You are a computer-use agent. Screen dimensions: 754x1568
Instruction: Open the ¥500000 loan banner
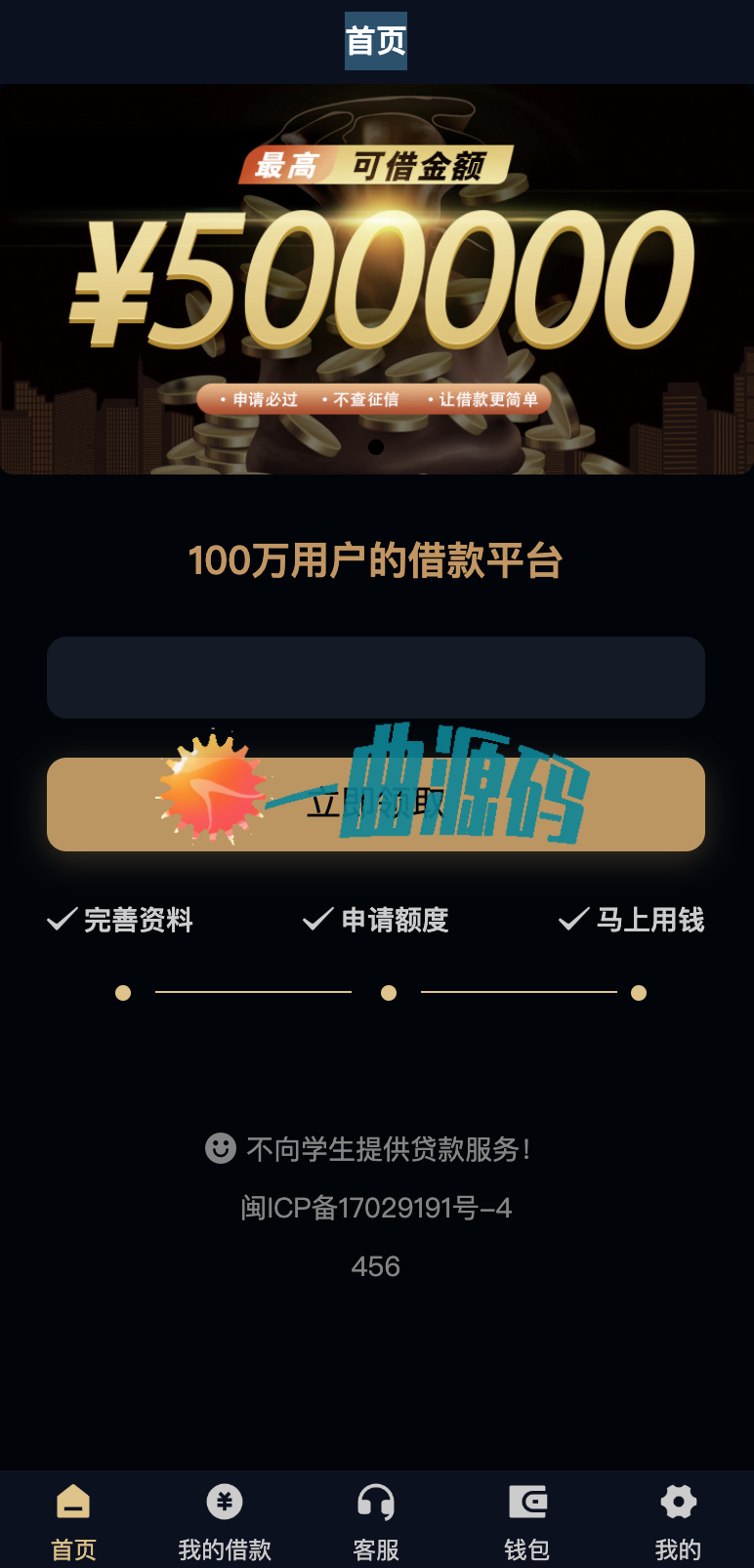pos(377,279)
